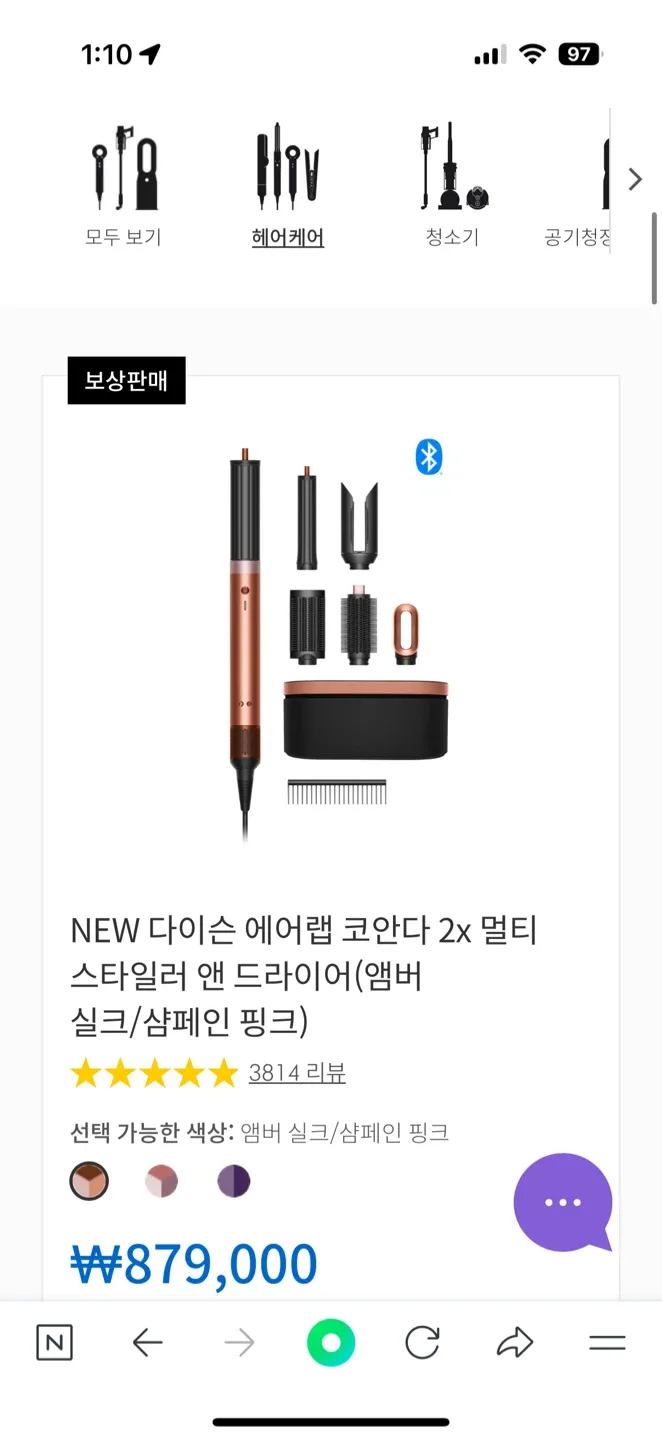The height and width of the screenshot is (1440, 662).
Task: Go back to the previous page
Action: click(x=147, y=1343)
